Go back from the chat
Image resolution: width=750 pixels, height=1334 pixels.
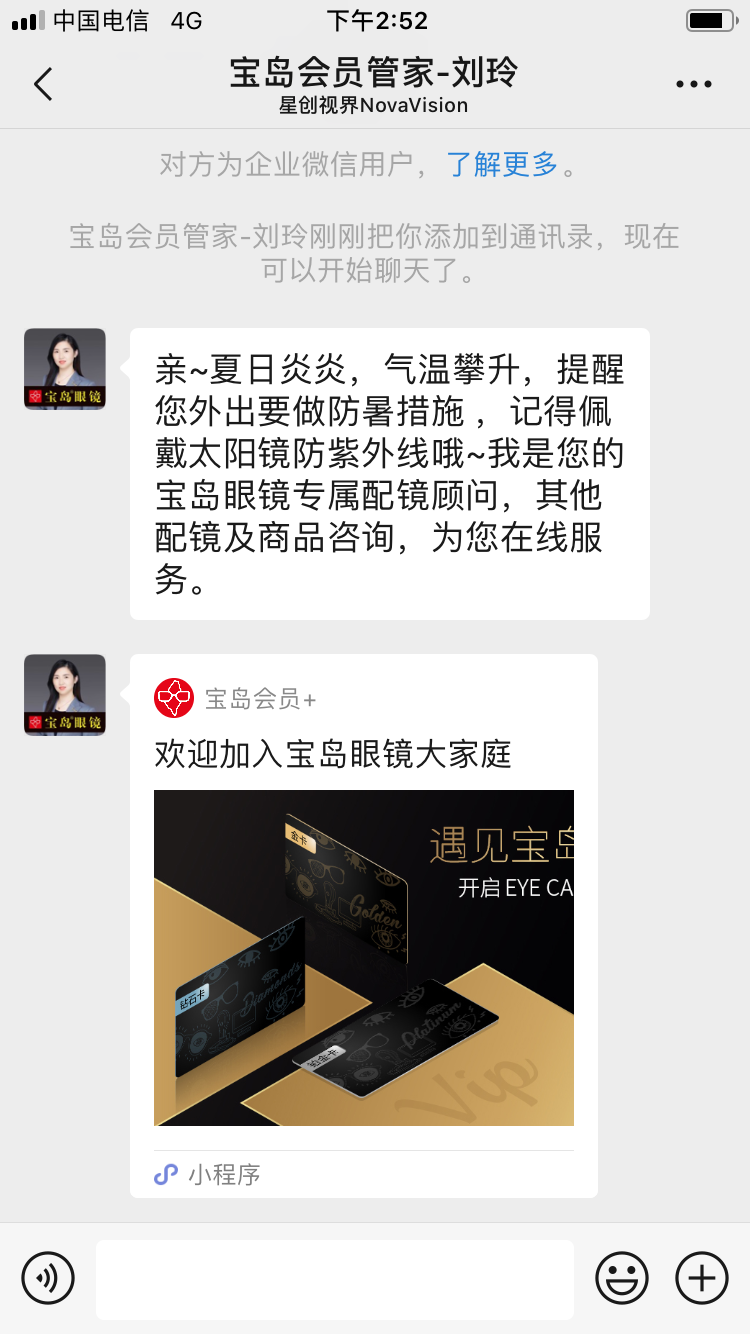(x=42, y=85)
